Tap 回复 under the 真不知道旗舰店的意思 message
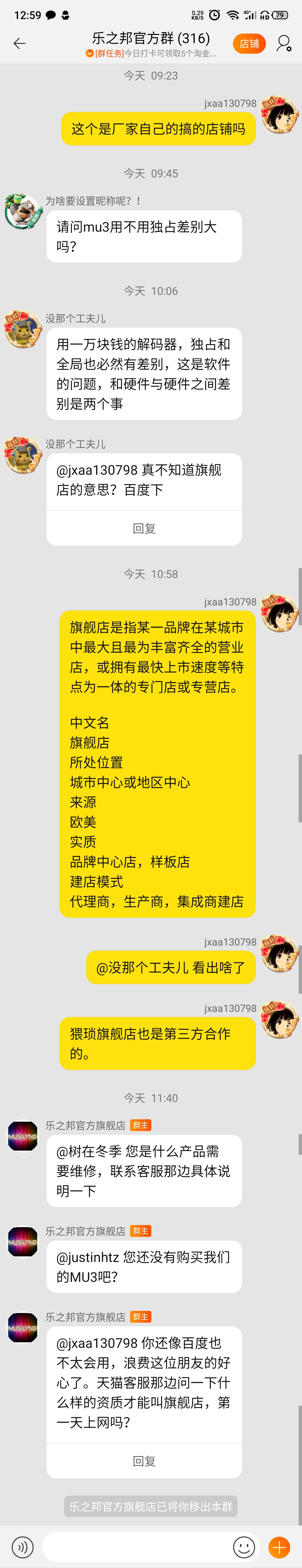This screenshot has height=1568, width=302. (x=144, y=528)
